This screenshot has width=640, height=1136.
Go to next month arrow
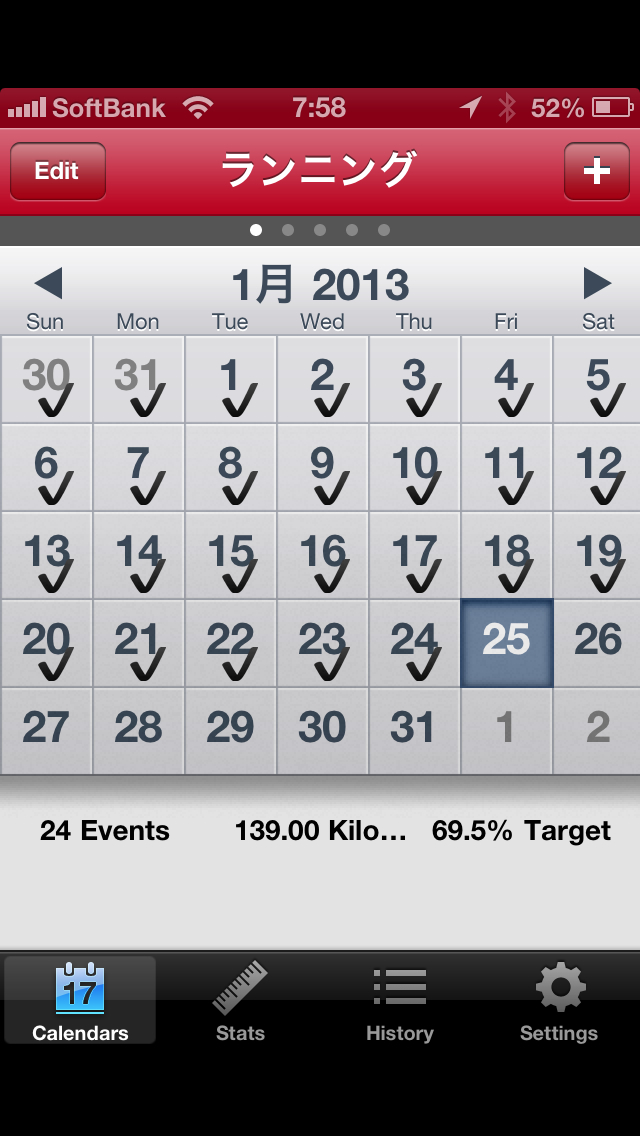coord(597,284)
